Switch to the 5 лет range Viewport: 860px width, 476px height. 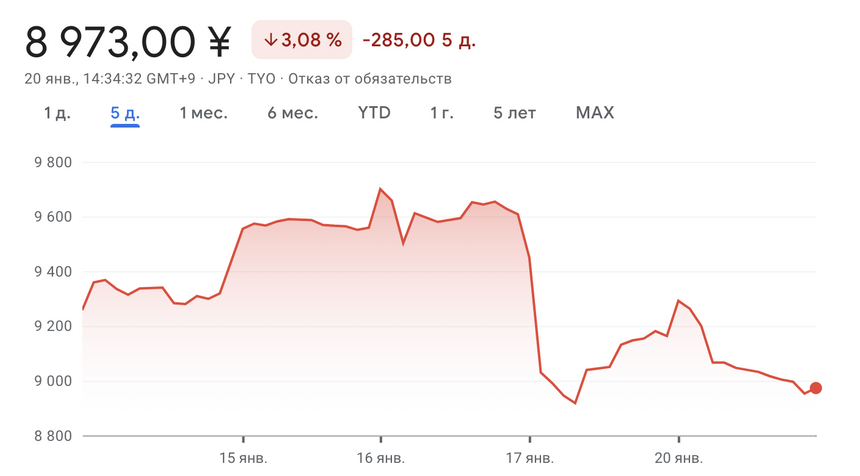(x=514, y=113)
